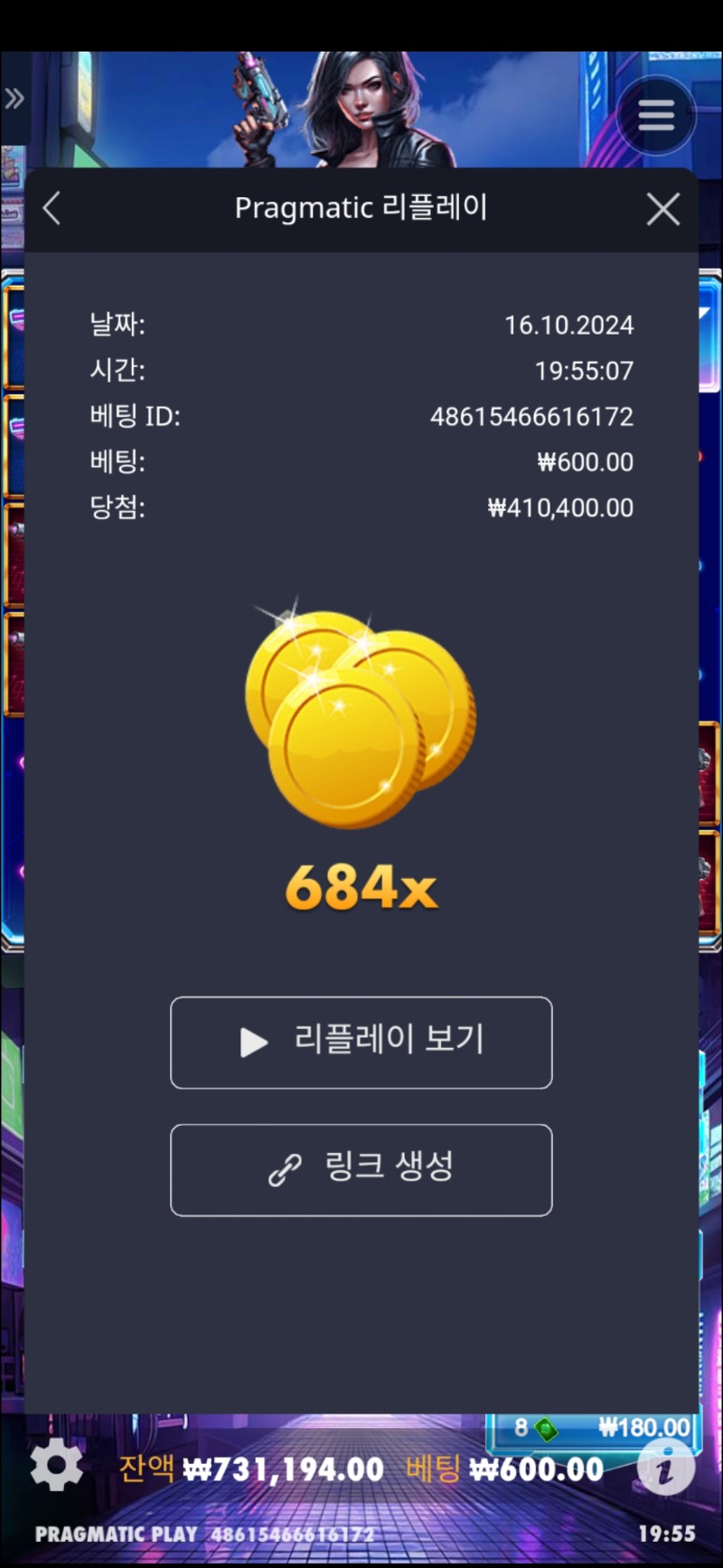The height and width of the screenshot is (1568, 723).
Task: Open the hamburger menu
Action: coord(656,115)
